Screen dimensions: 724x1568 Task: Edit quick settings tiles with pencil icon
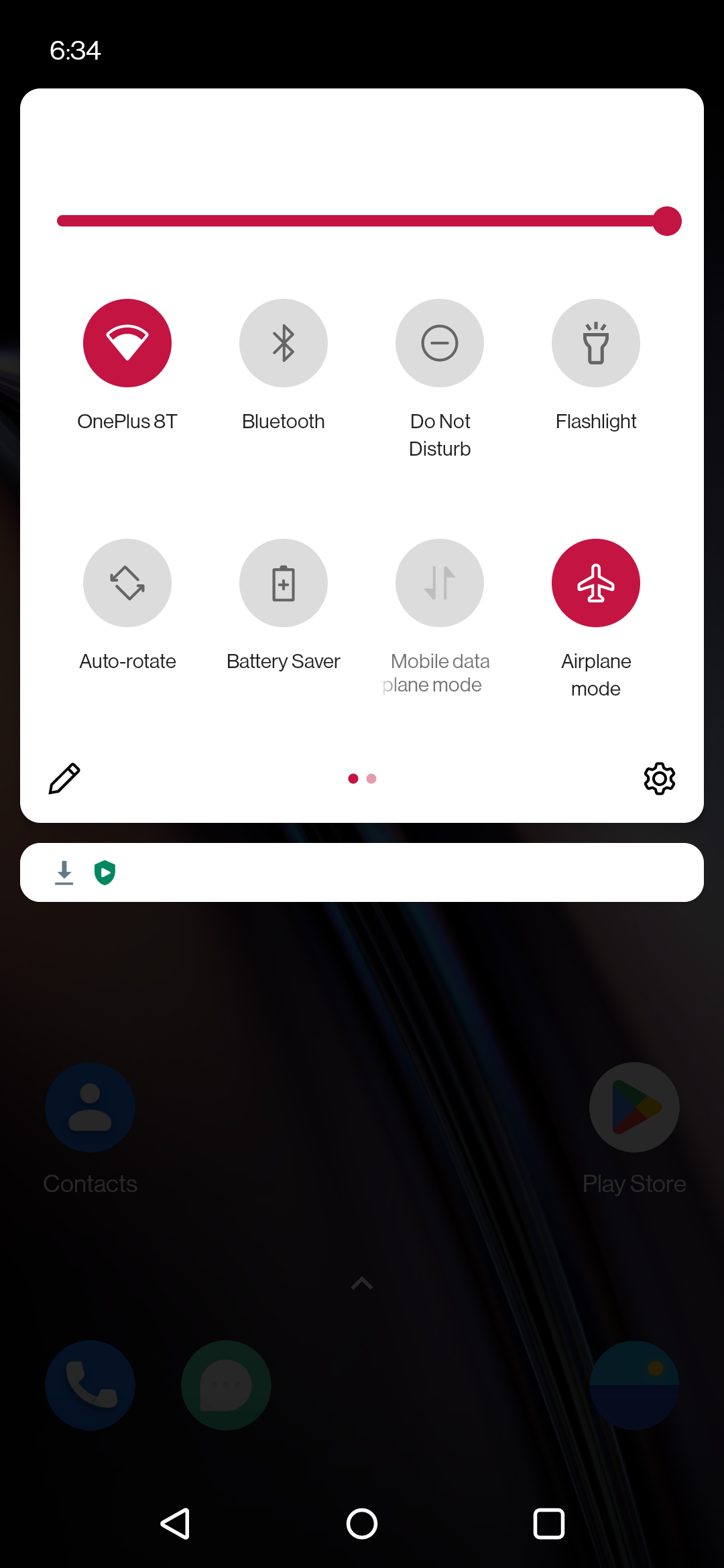(64, 779)
